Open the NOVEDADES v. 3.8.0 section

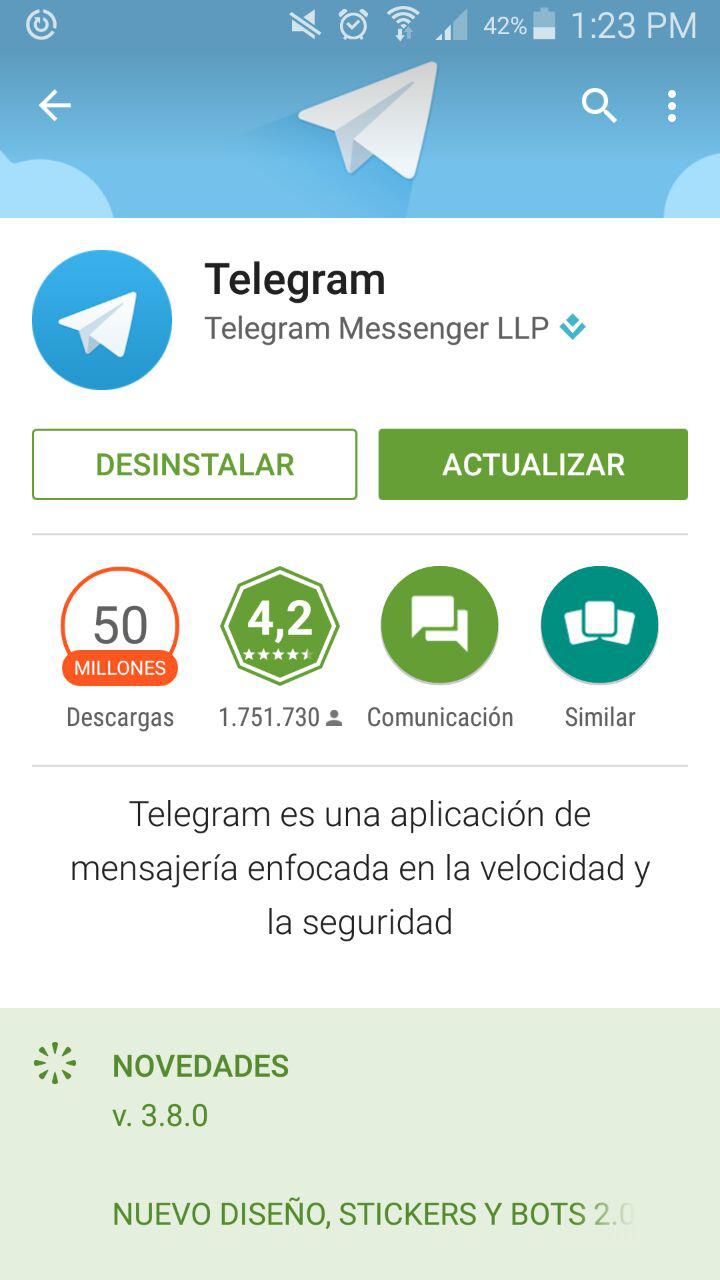point(200,1090)
